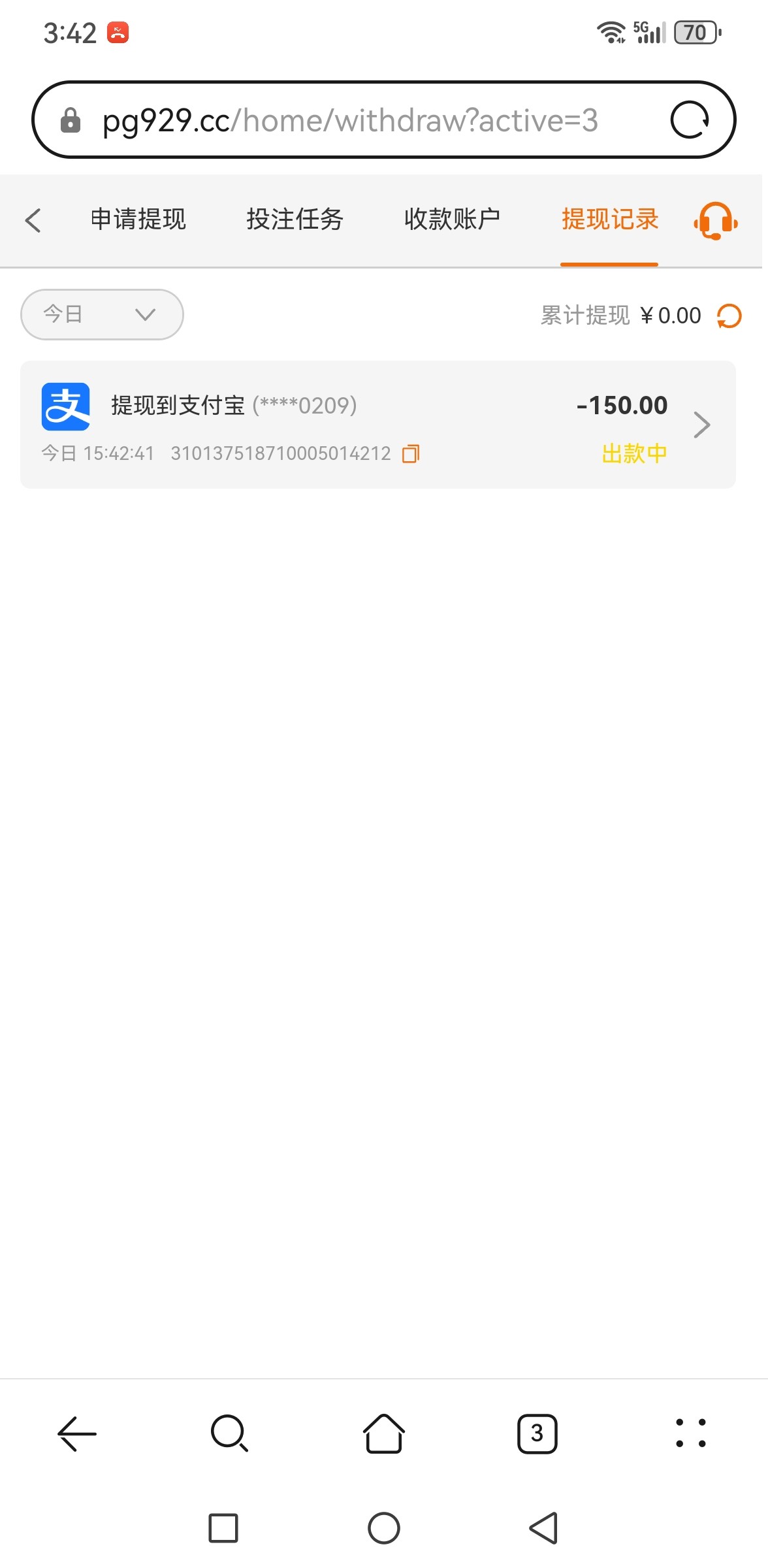Return to the phone home screen

(x=384, y=1528)
